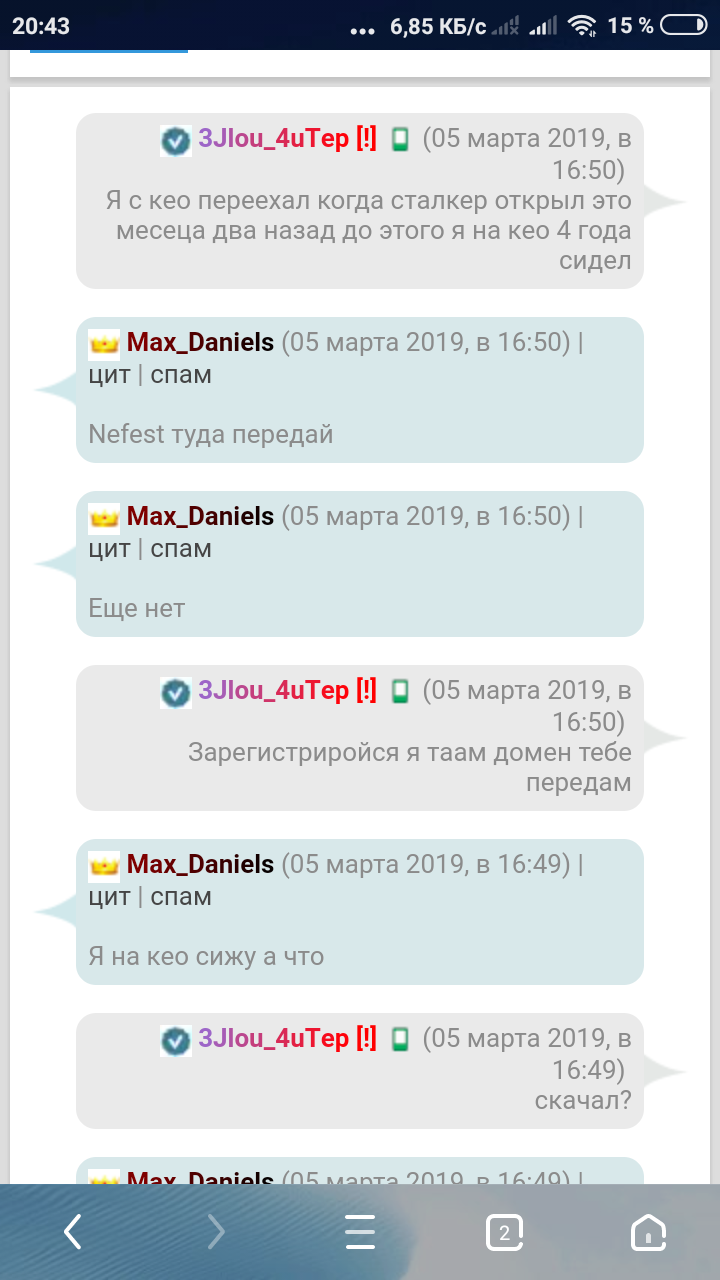Viewport: 720px width, 1280px height.
Task: Tap цит under the "Еще нет" message
Action: [x=109, y=549]
